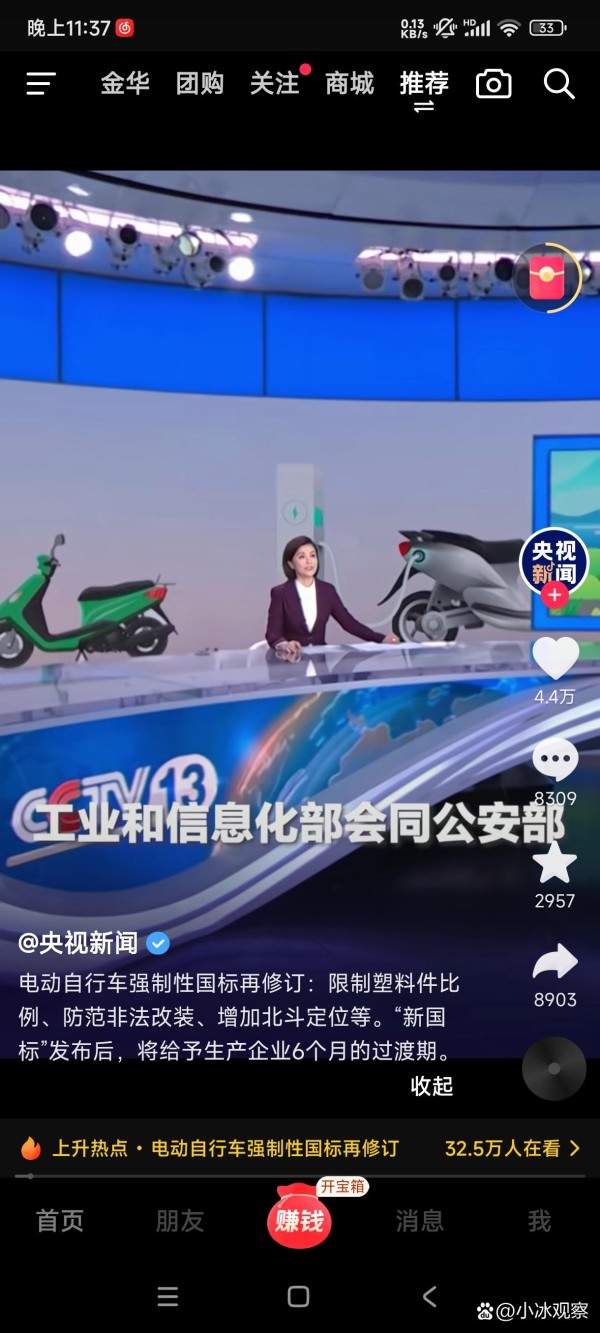
Task: Open the search magnifier
Action: click(x=559, y=84)
